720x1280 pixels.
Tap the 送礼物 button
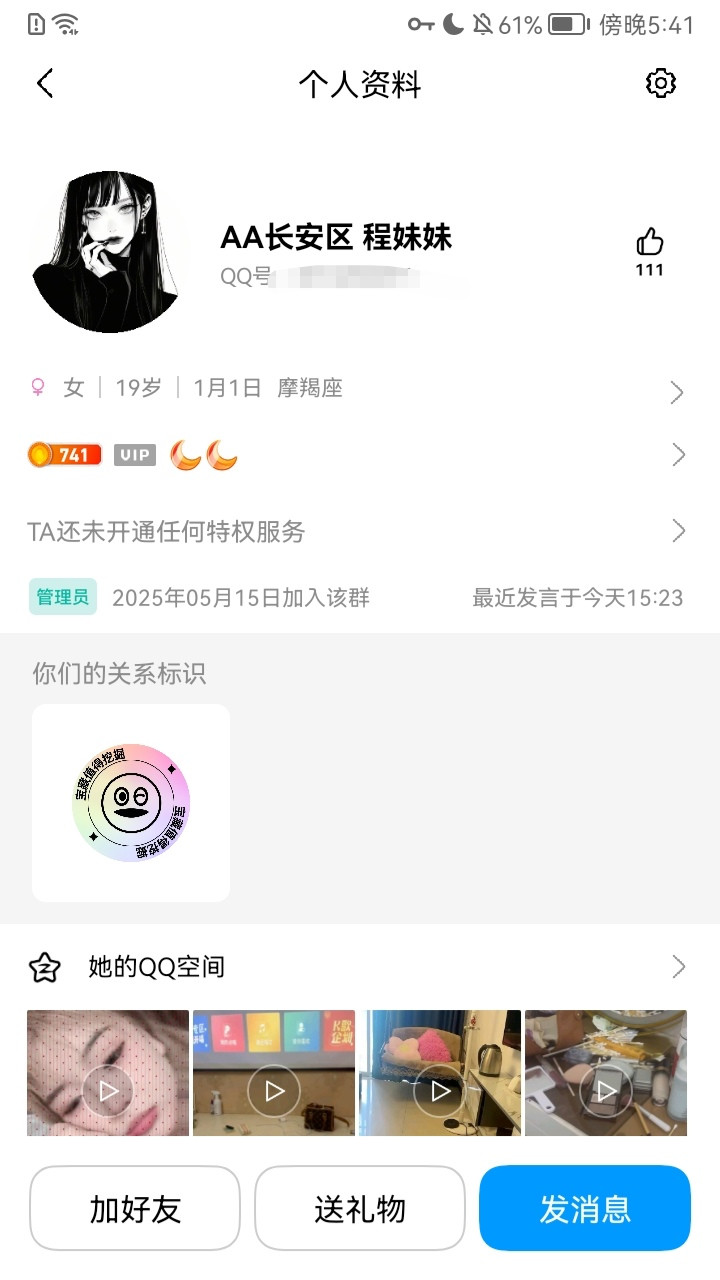pyautogui.click(x=360, y=1209)
